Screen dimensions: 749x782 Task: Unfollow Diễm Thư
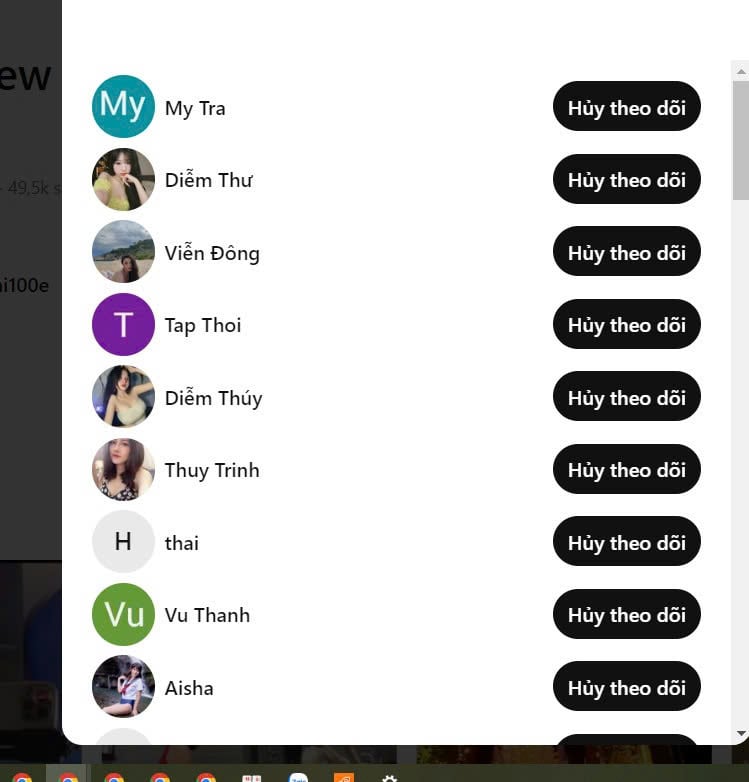(626, 180)
